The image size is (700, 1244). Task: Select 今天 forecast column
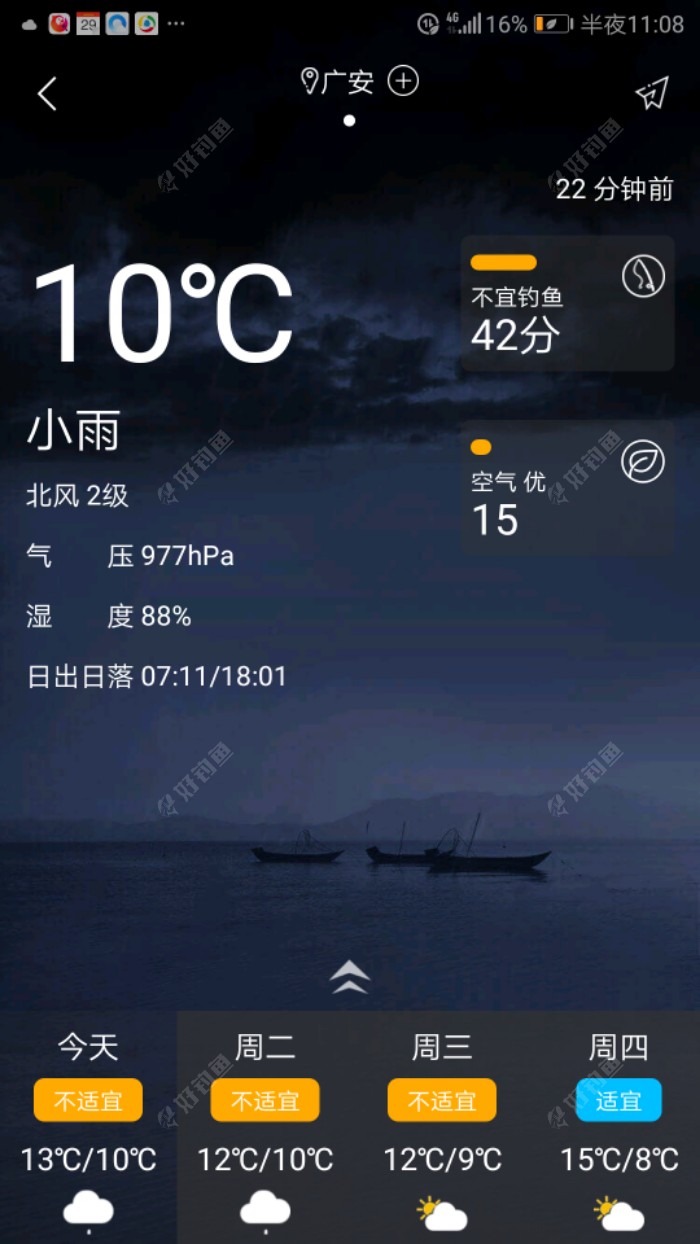pyautogui.click(x=88, y=1127)
